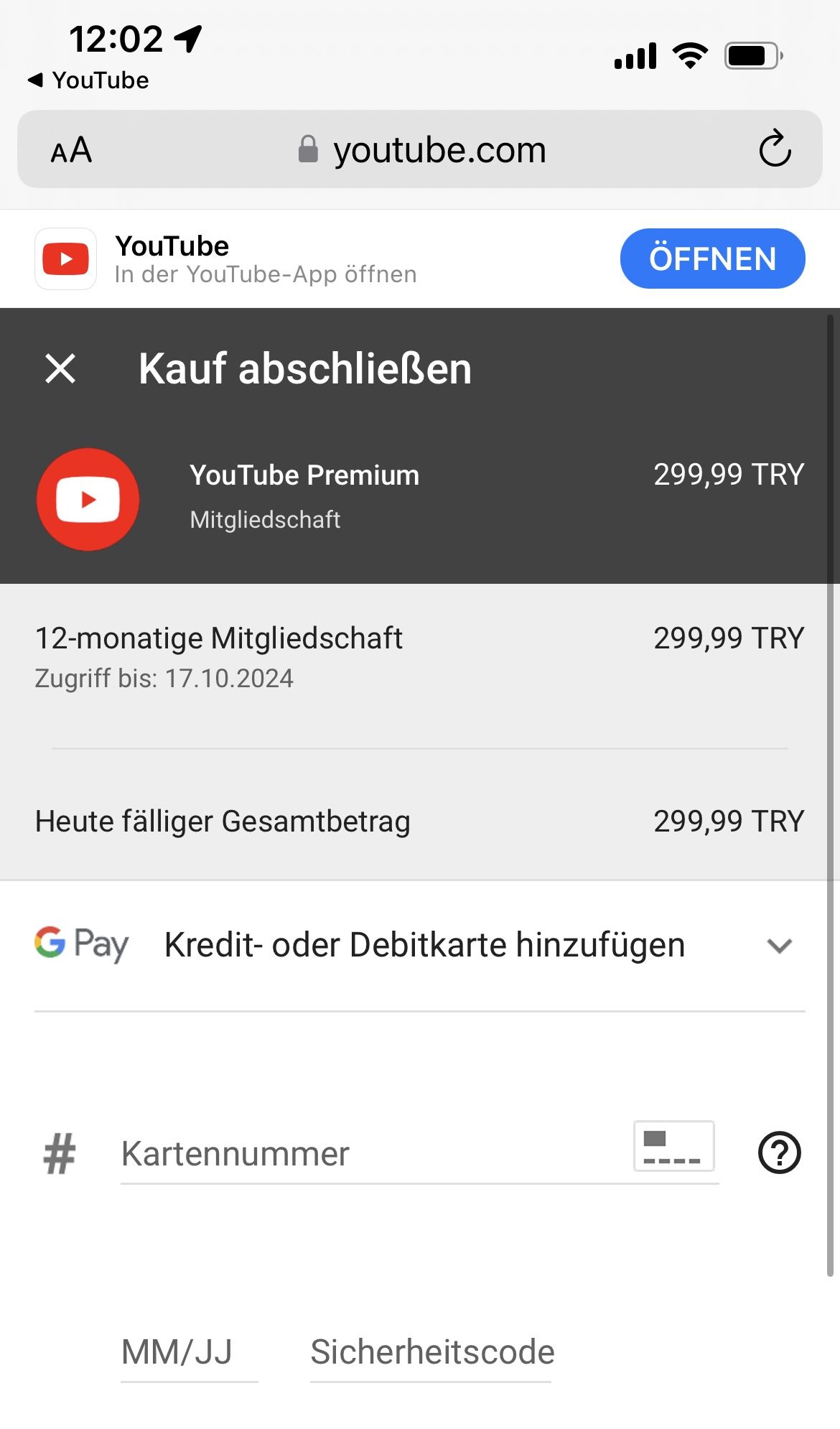Return to the YouTube app

pyautogui.click(x=88, y=80)
